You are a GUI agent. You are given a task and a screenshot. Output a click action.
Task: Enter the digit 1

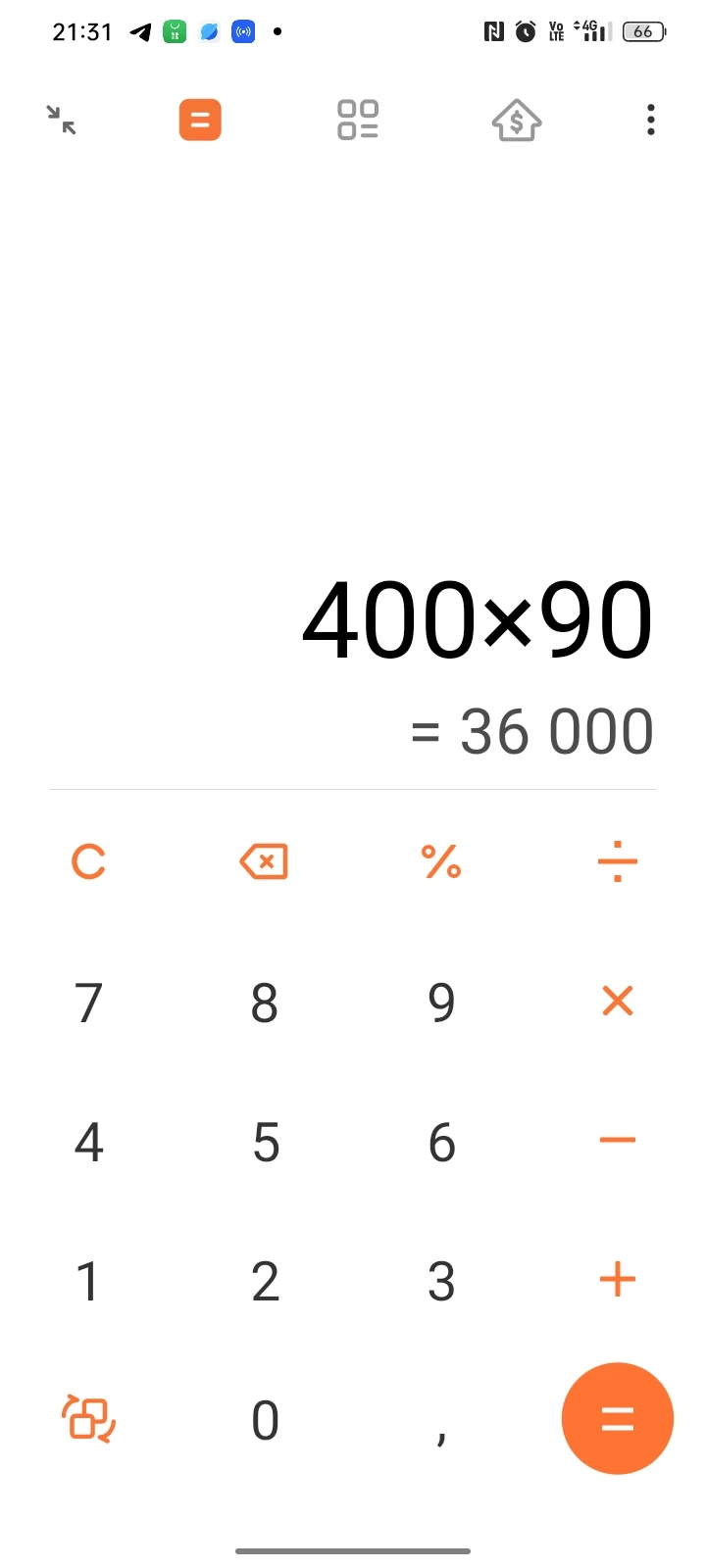point(88,1281)
